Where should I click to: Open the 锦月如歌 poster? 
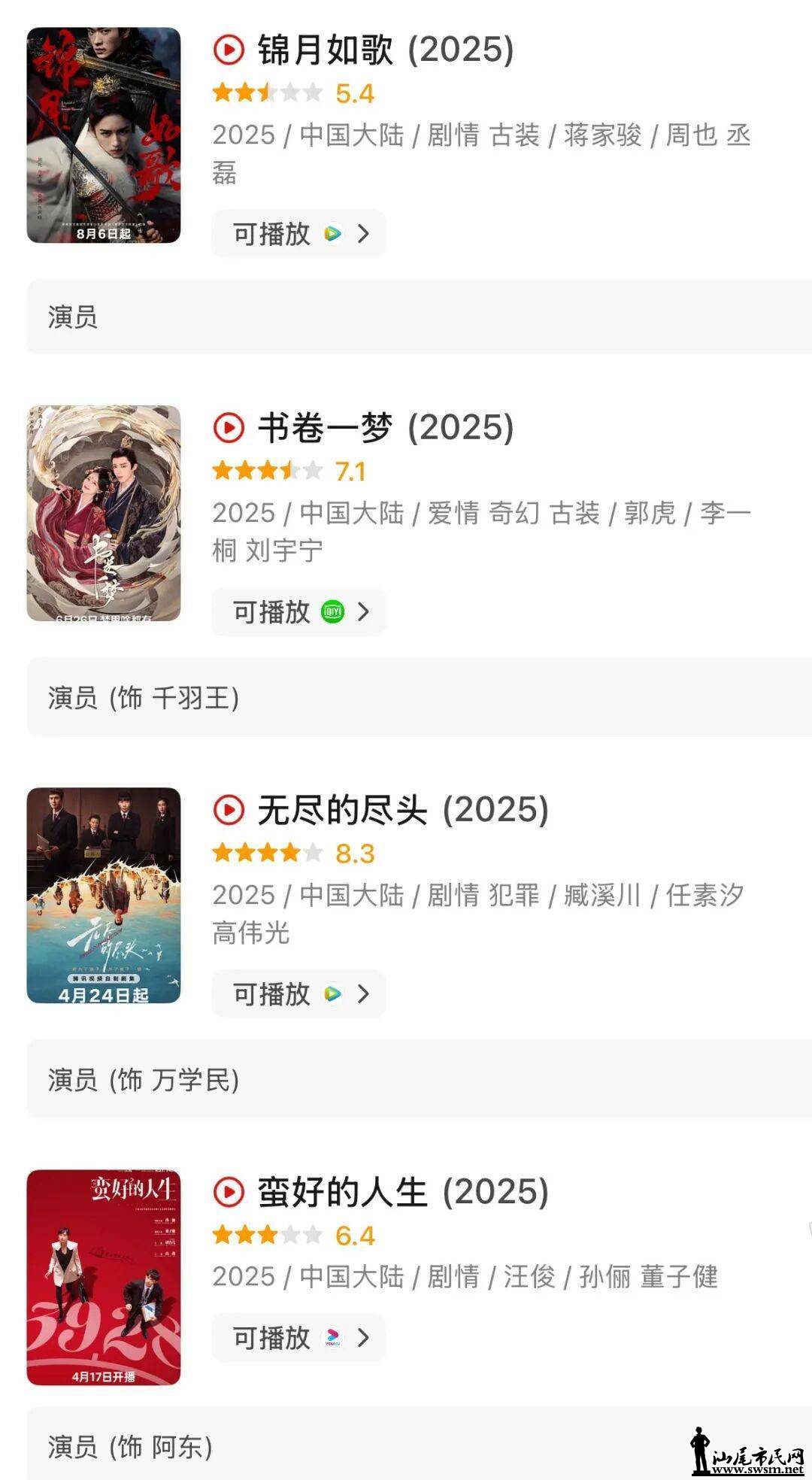coord(104,135)
